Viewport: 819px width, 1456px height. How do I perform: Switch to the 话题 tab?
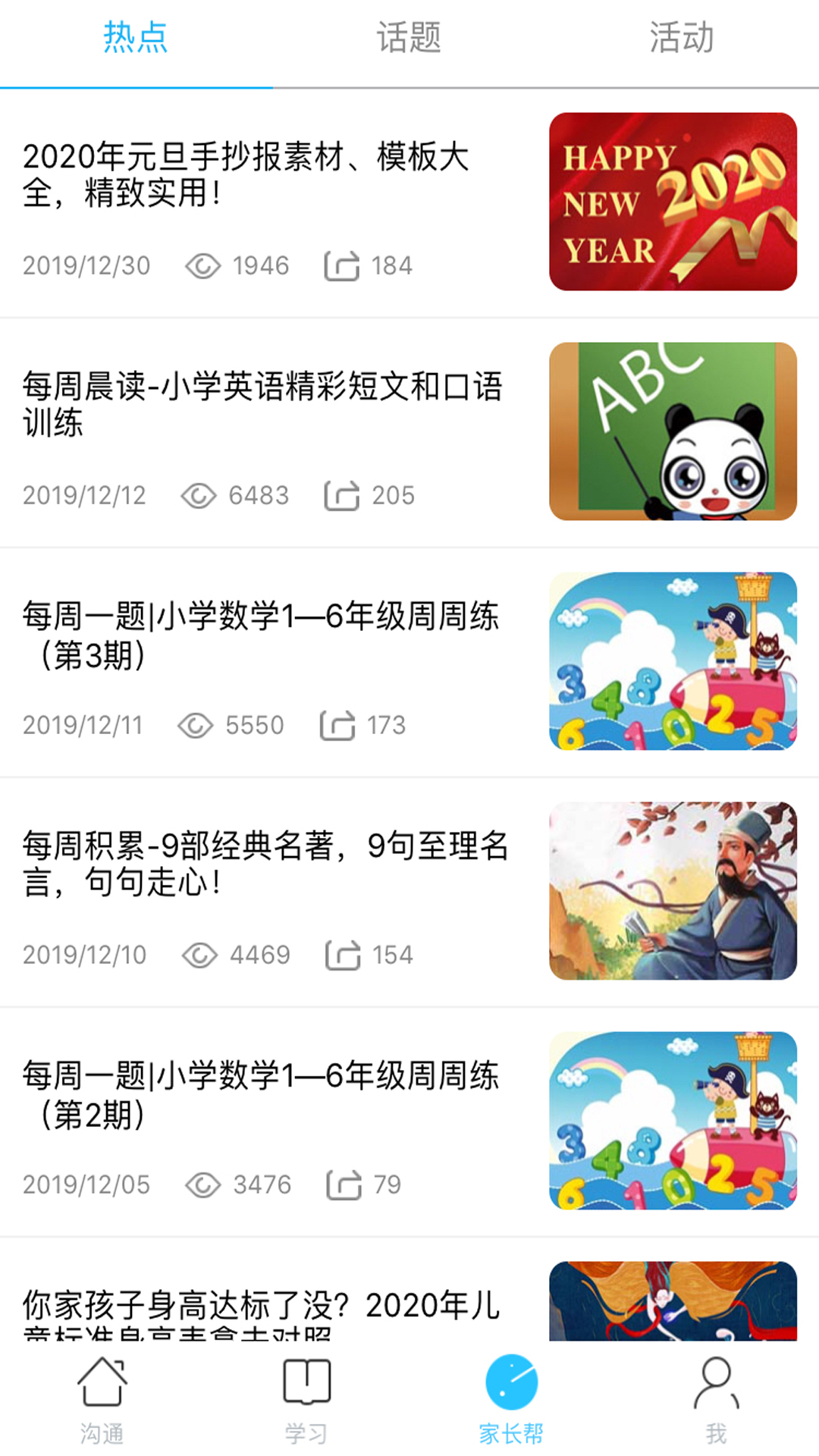pyautogui.click(x=409, y=38)
